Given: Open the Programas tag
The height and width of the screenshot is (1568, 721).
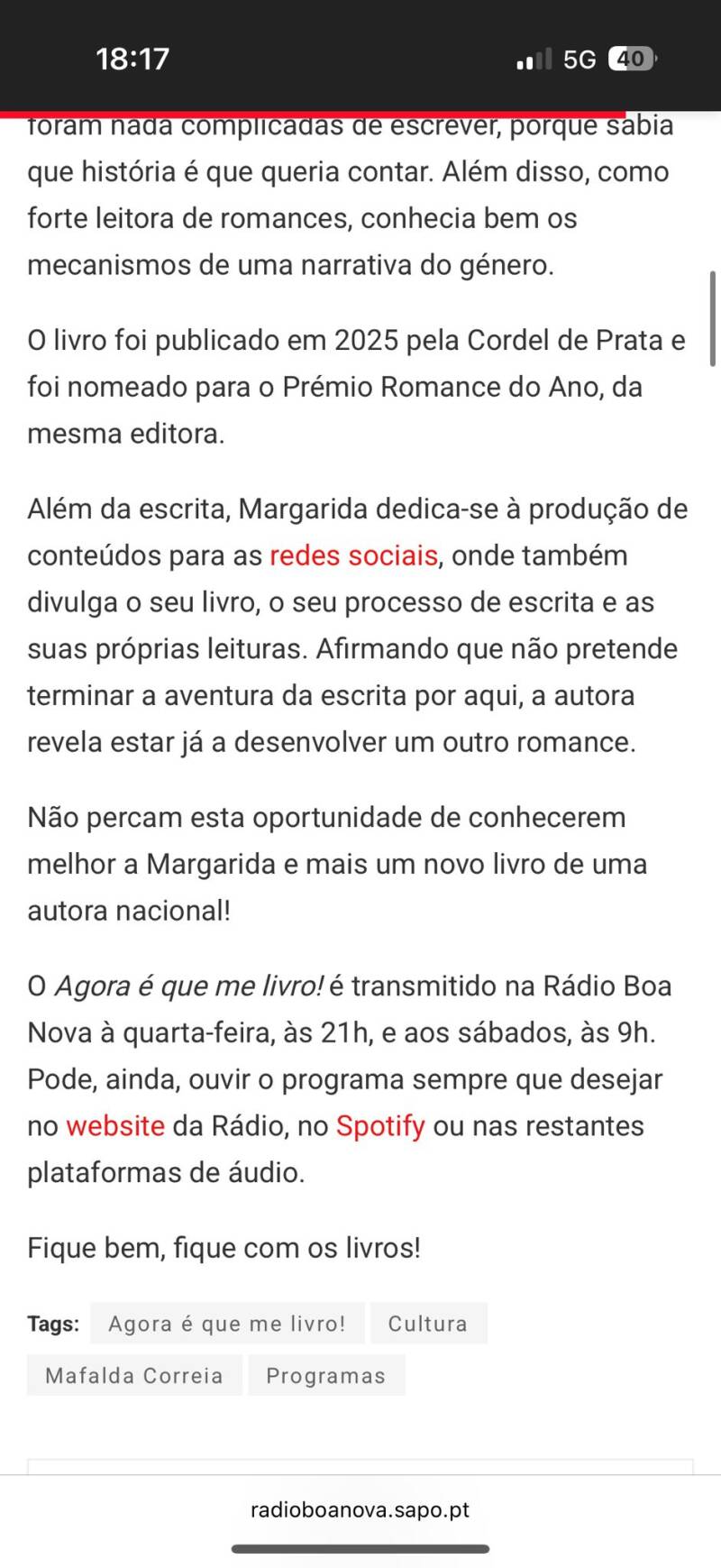Looking at the screenshot, I should tap(325, 1375).
